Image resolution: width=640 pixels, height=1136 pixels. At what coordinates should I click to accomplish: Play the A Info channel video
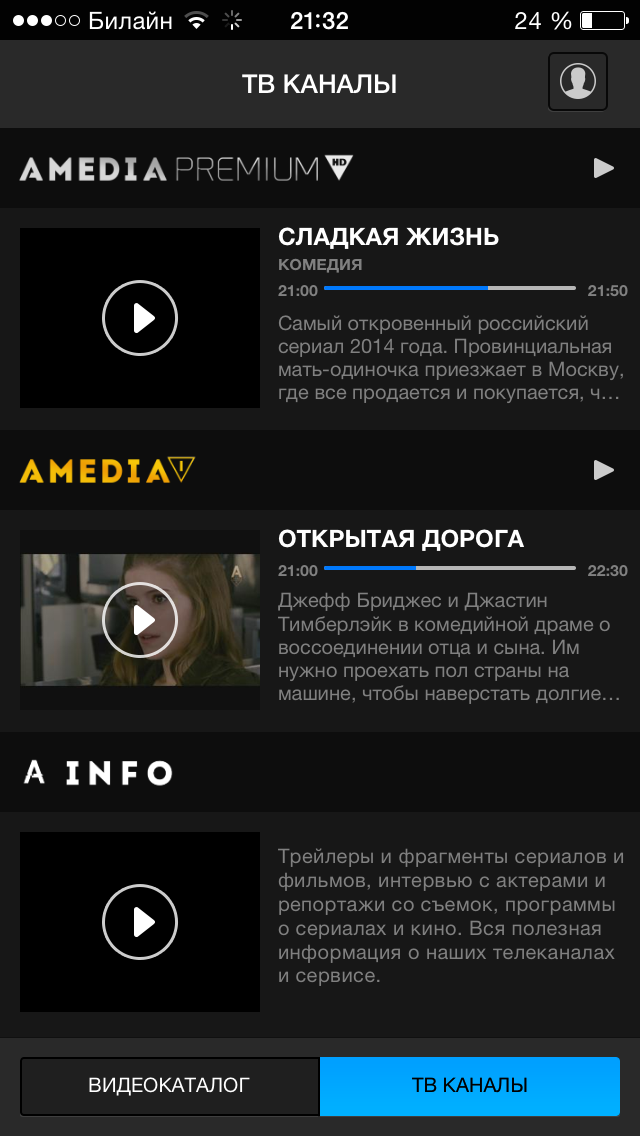tap(140, 921)
